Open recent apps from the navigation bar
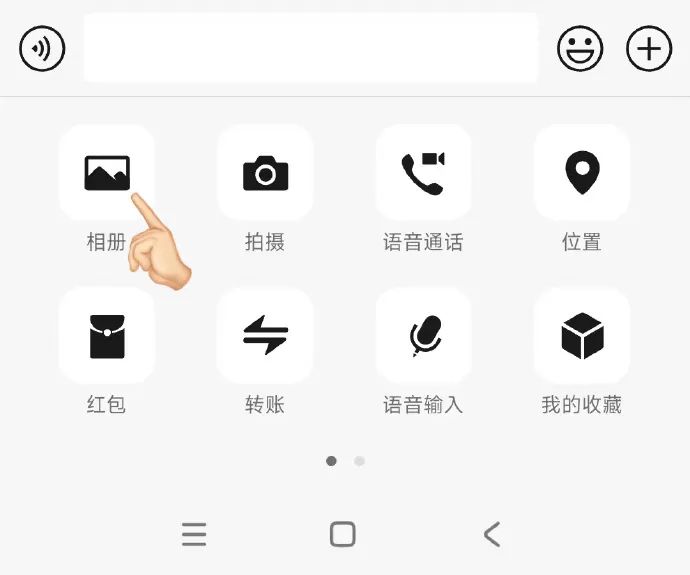The width and height of the screenshot is (690, 575). (194, 534)
